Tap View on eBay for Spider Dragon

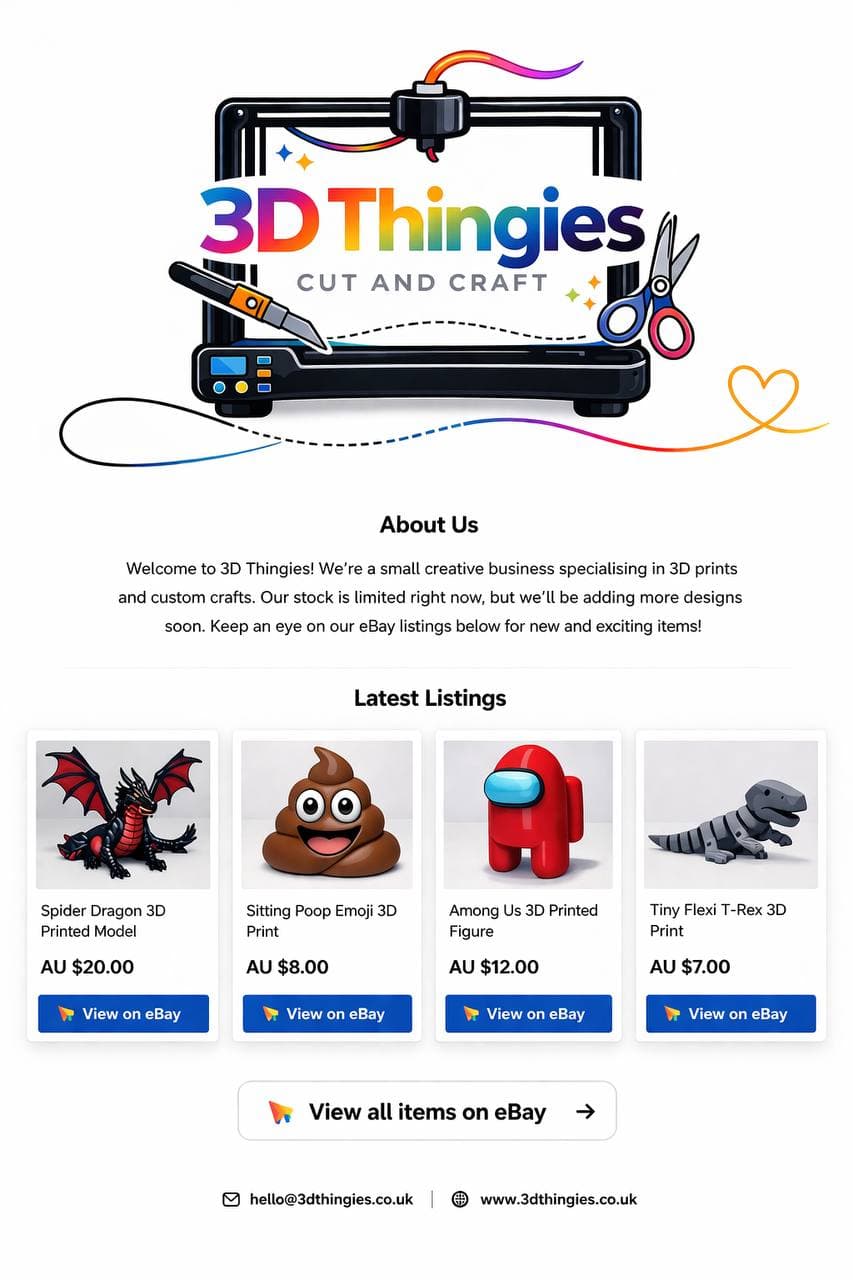click(123, 1013)
